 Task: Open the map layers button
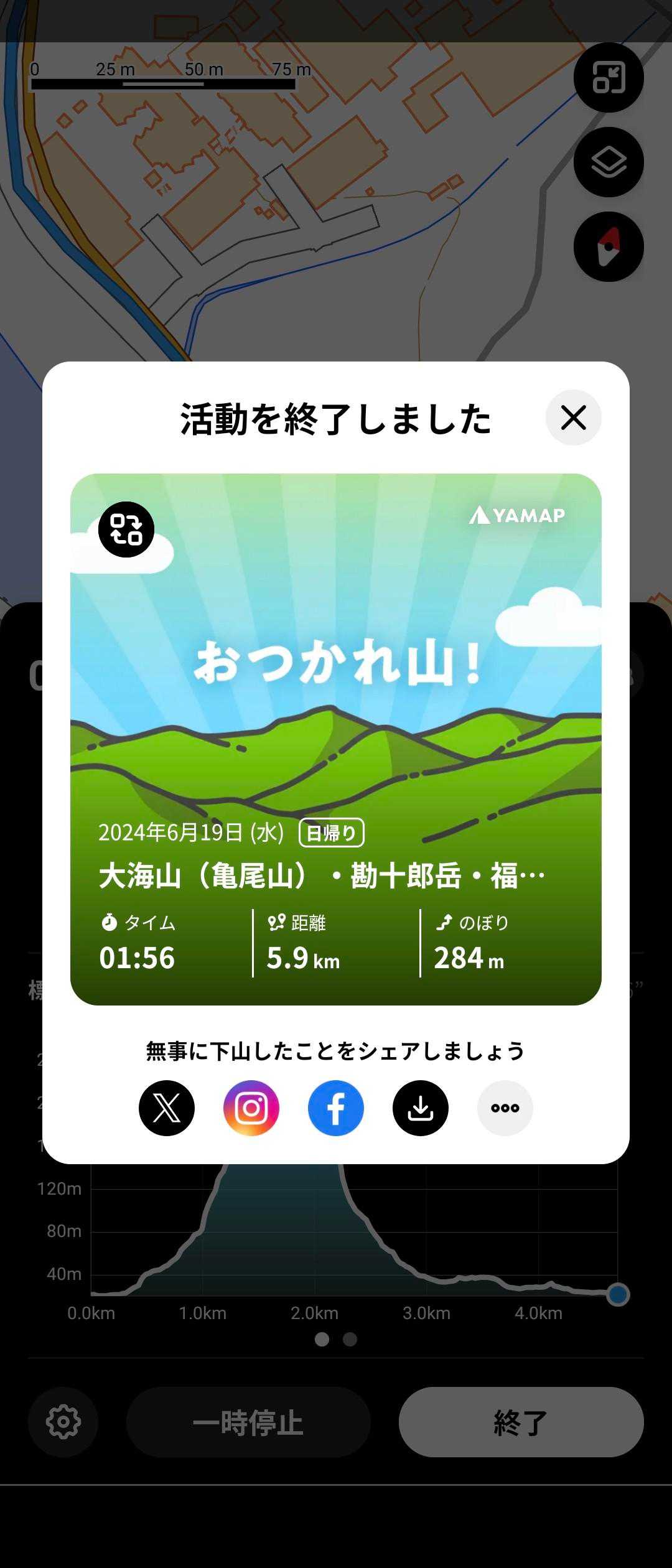(x=609, y=162)
